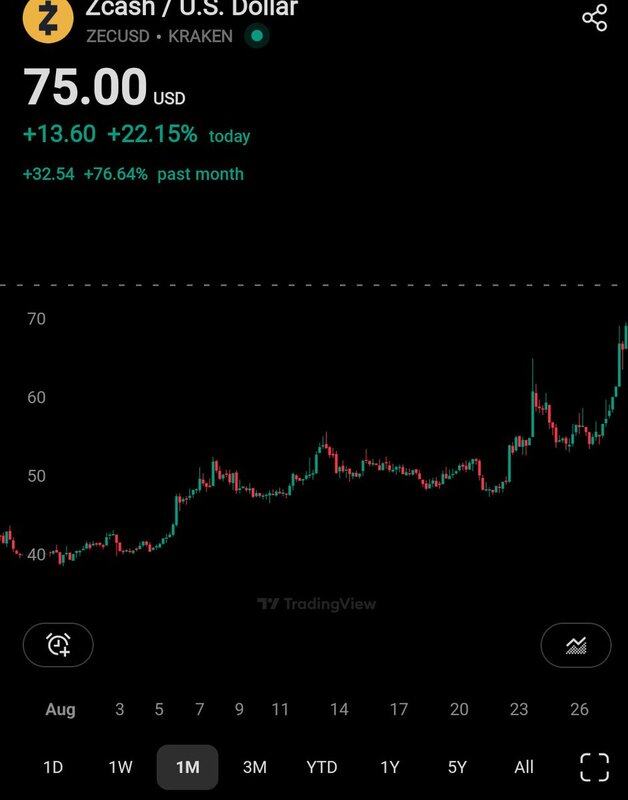
Task: Switch chart to 3M range
Action: tap(254, 767)
